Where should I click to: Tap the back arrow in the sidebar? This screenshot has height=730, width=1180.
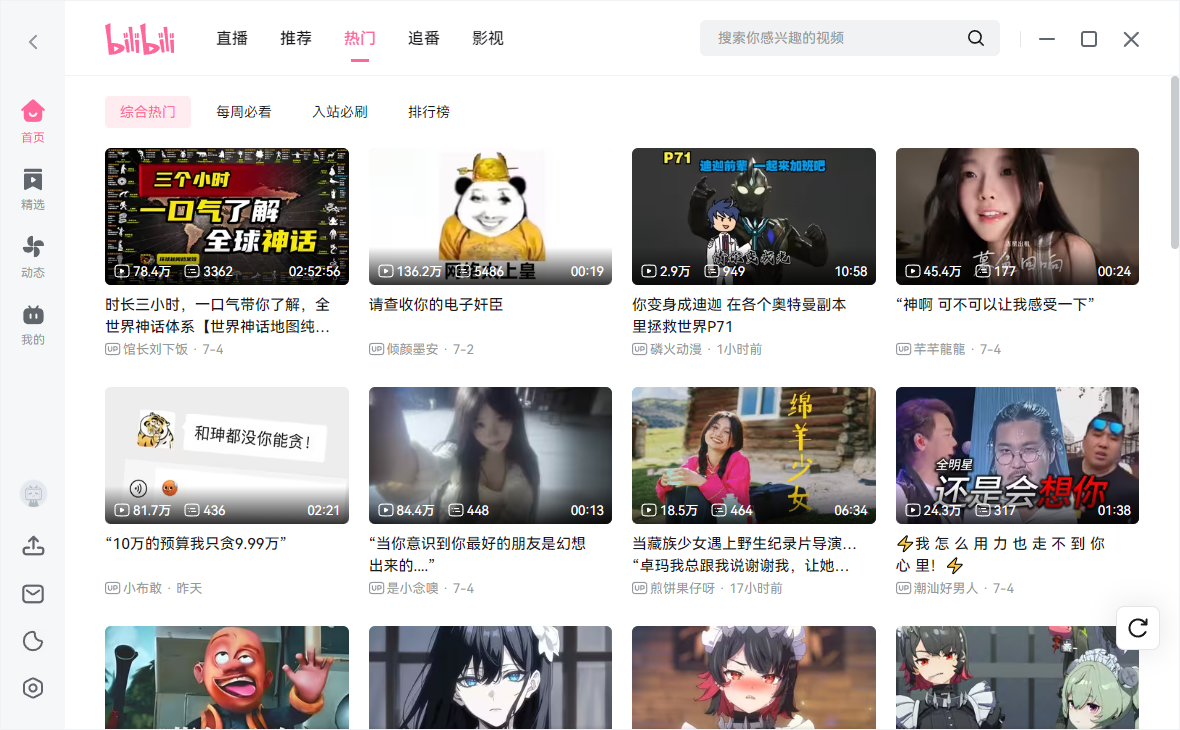click(33, 42)
